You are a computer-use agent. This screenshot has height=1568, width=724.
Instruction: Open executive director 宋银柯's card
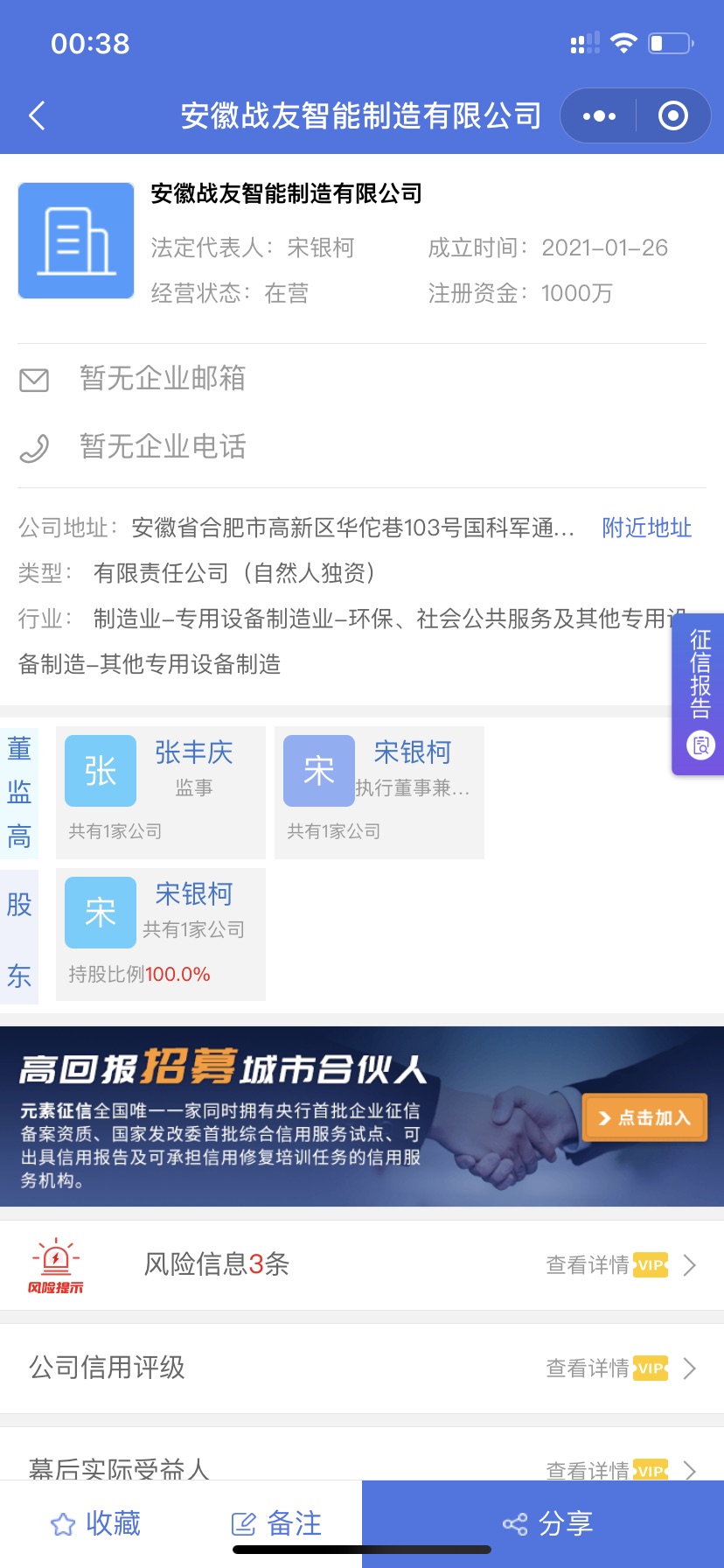click(x=379, y=793)
